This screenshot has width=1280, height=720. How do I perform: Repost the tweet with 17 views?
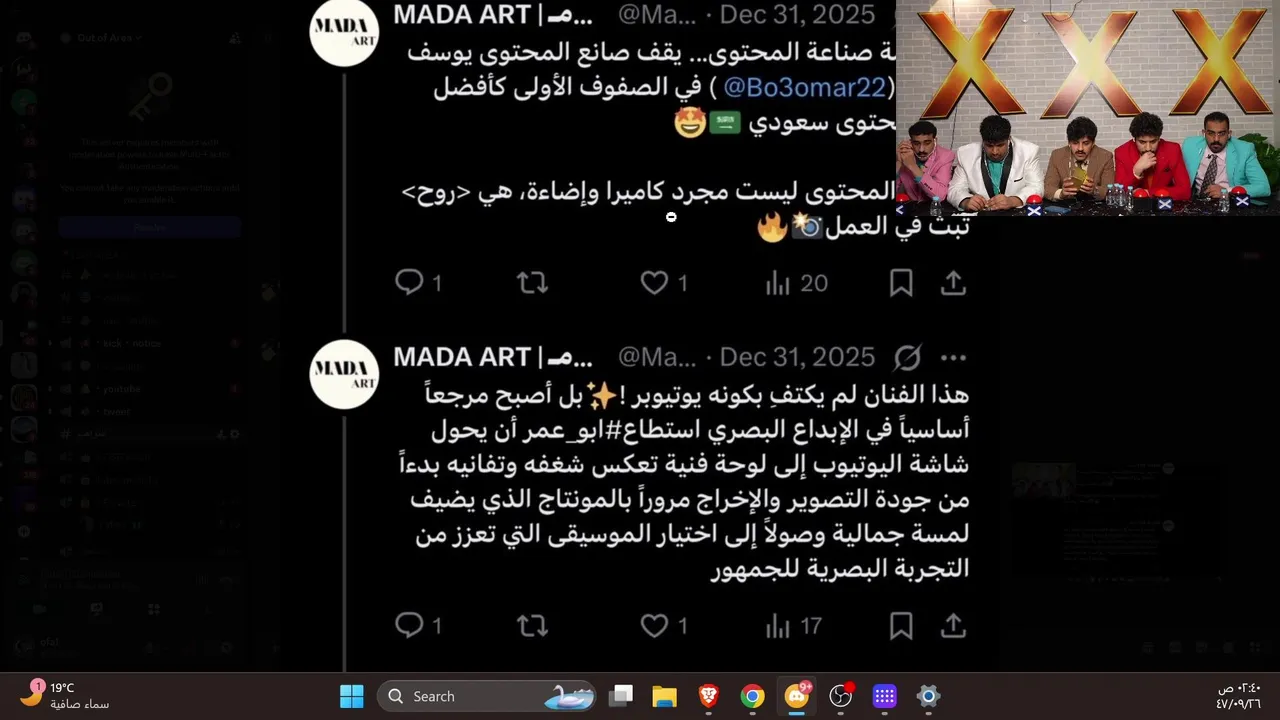(532, 626)
